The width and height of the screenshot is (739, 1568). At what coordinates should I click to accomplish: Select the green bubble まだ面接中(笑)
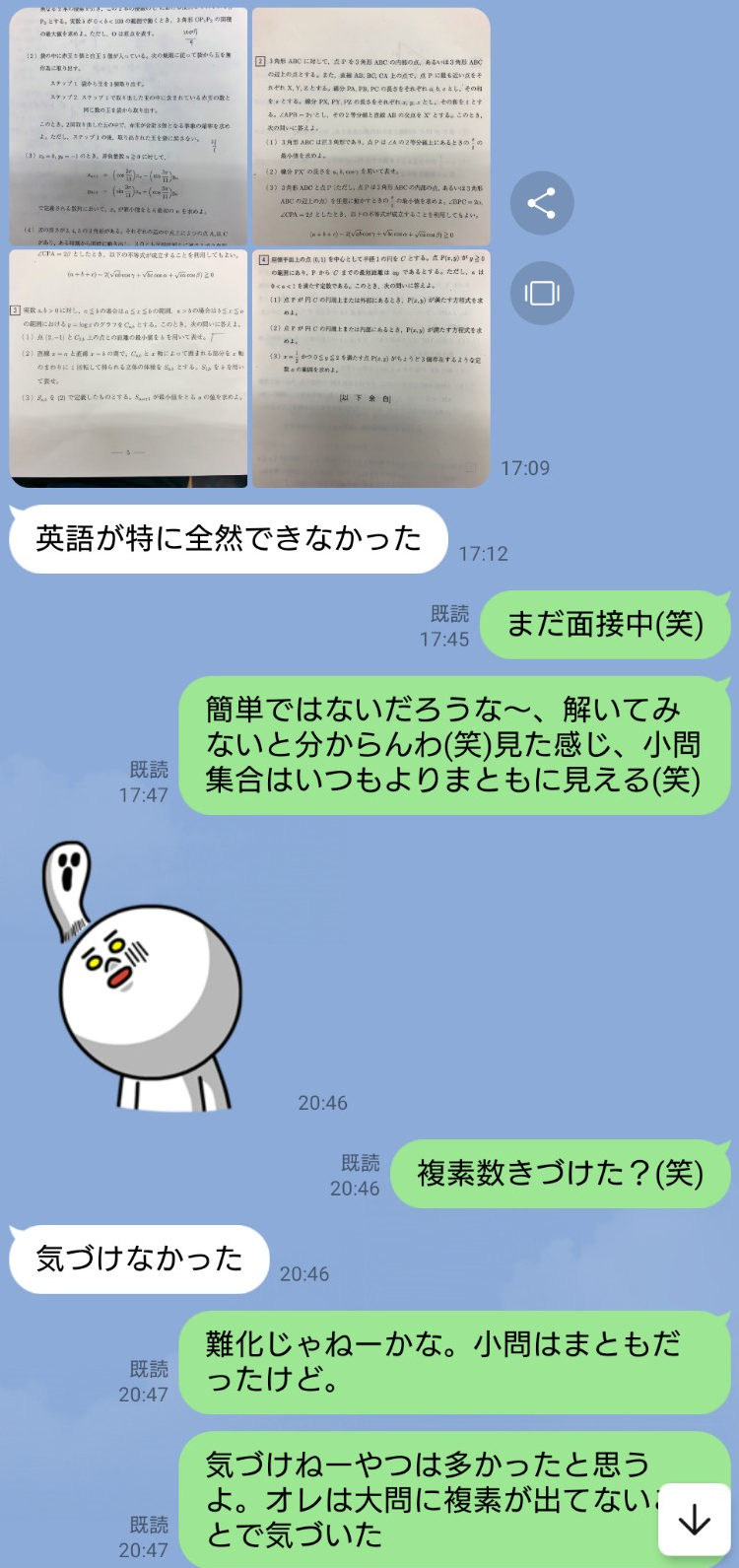click(x=605, y=624)
